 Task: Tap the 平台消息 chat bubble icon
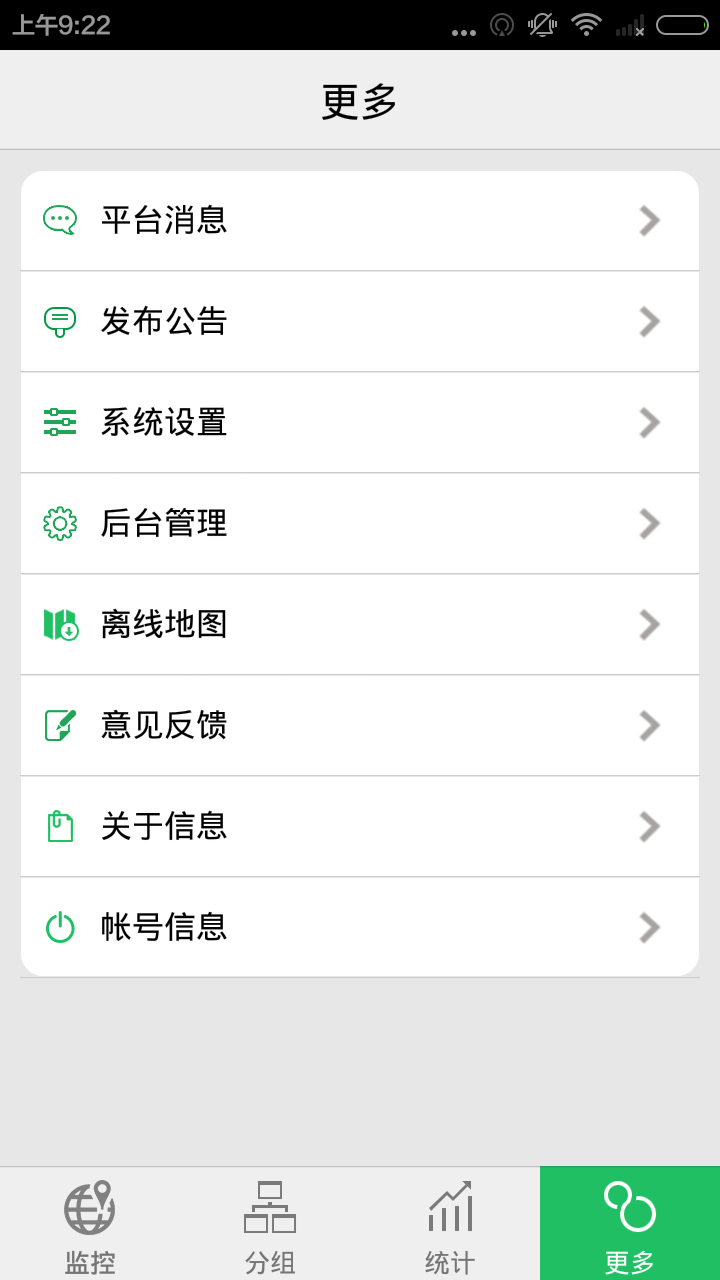click(60, 220)
